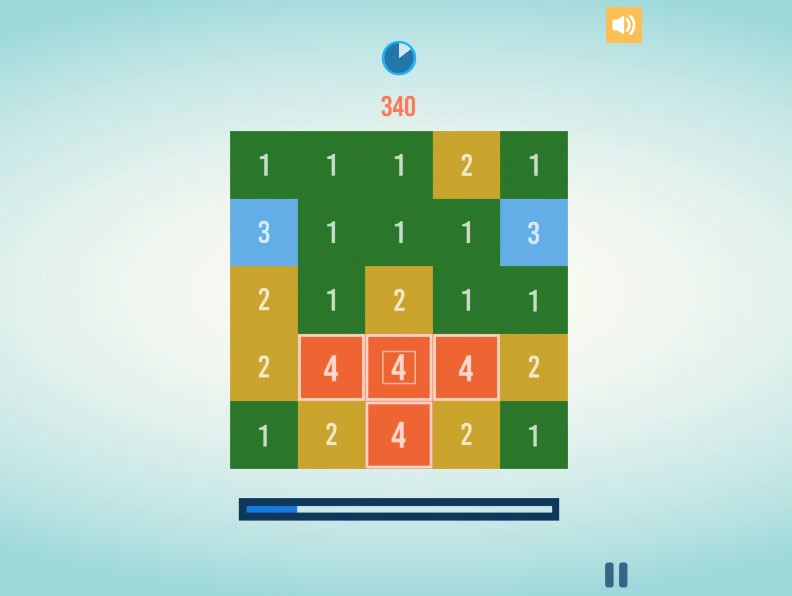Tap the blue 3 tile on the right edge
792x596 pixels.
(534, 232)
